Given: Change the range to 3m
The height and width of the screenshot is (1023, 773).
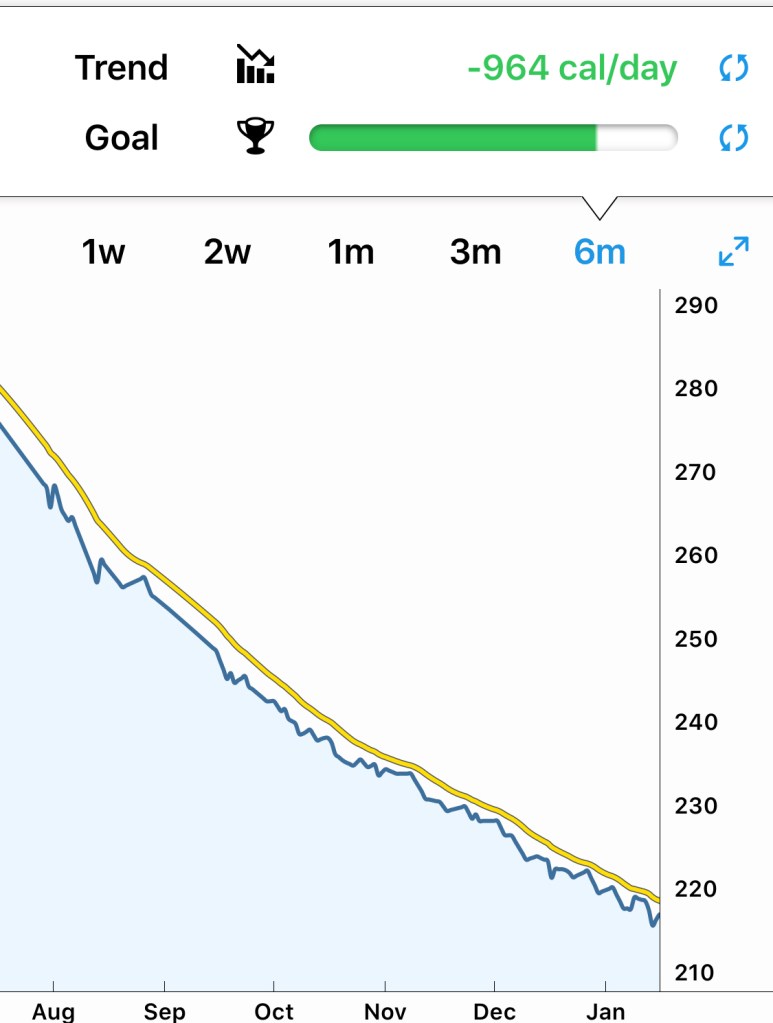Looking at the screenshot, I should [475, 252].
